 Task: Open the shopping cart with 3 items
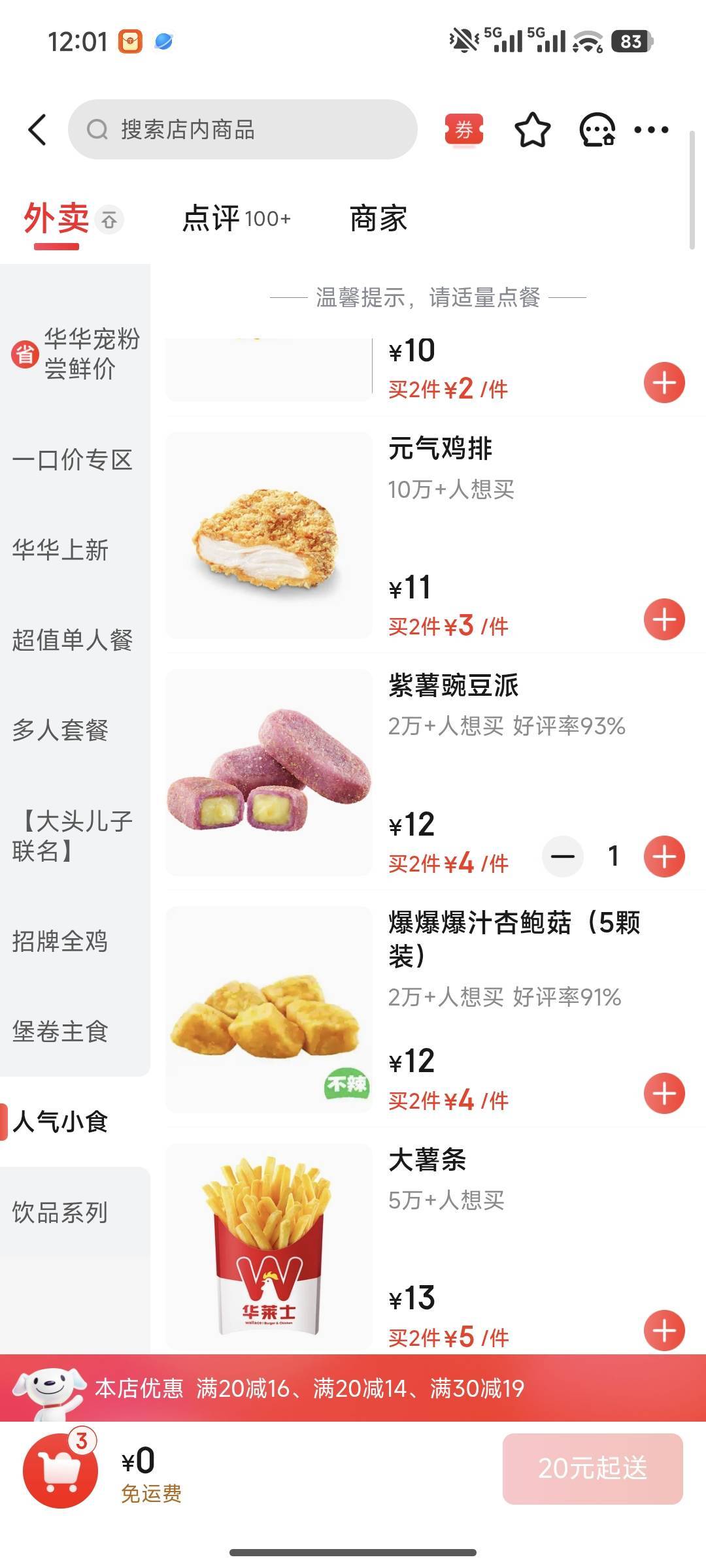pos(60,1471)
